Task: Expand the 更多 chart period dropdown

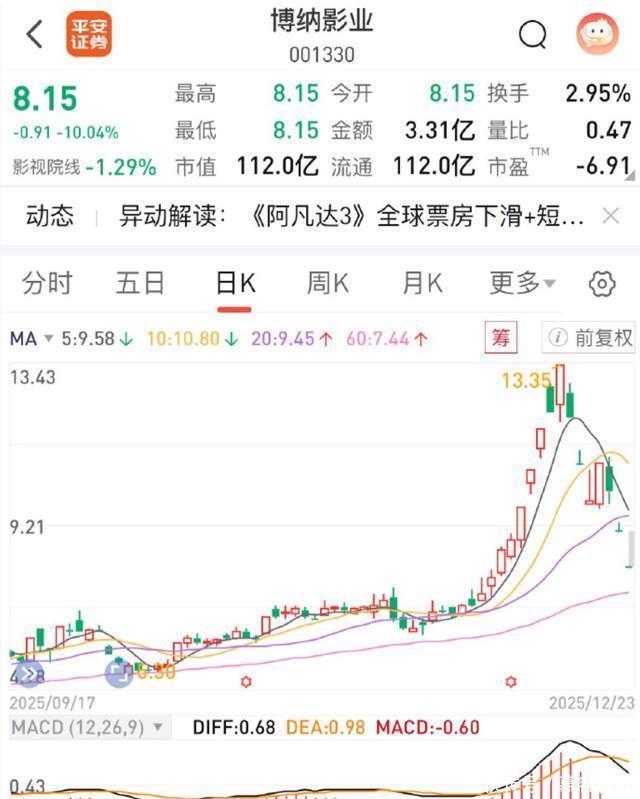Action: point(521,284)
